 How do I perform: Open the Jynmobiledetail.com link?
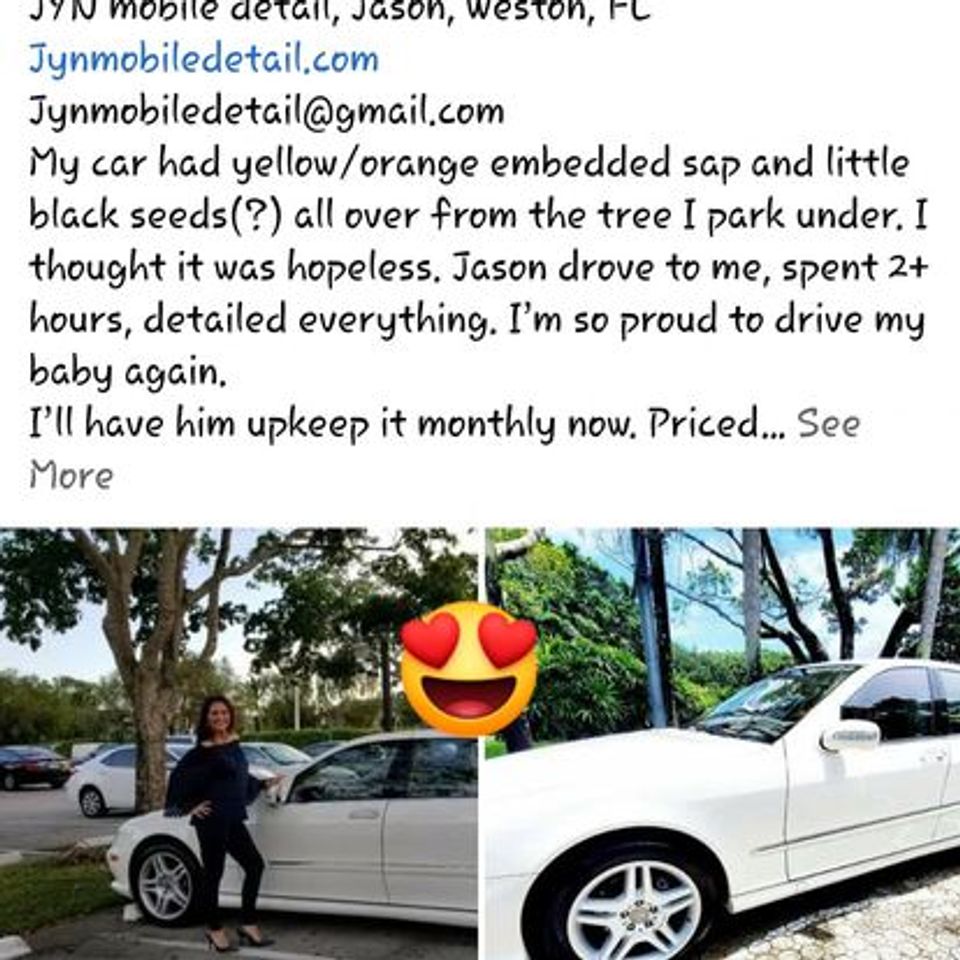coord(203,59)
